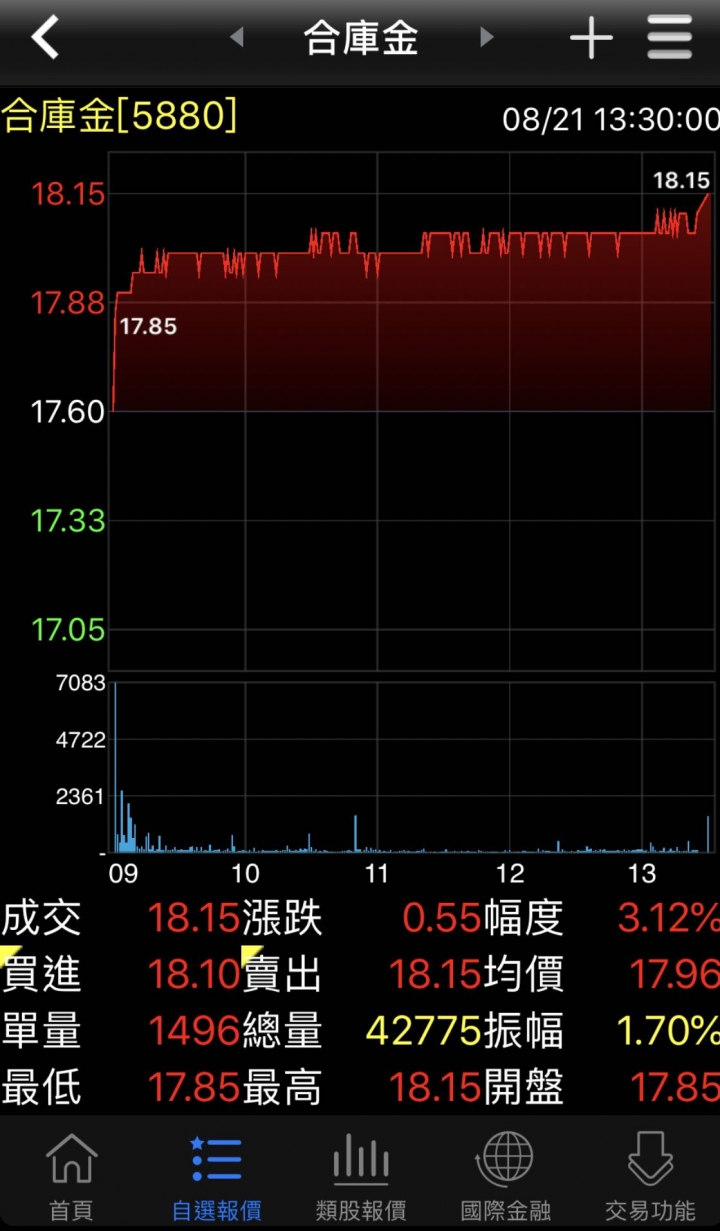Open the 交易功能 tab
720x1231 pixels.
[649, 1176]
